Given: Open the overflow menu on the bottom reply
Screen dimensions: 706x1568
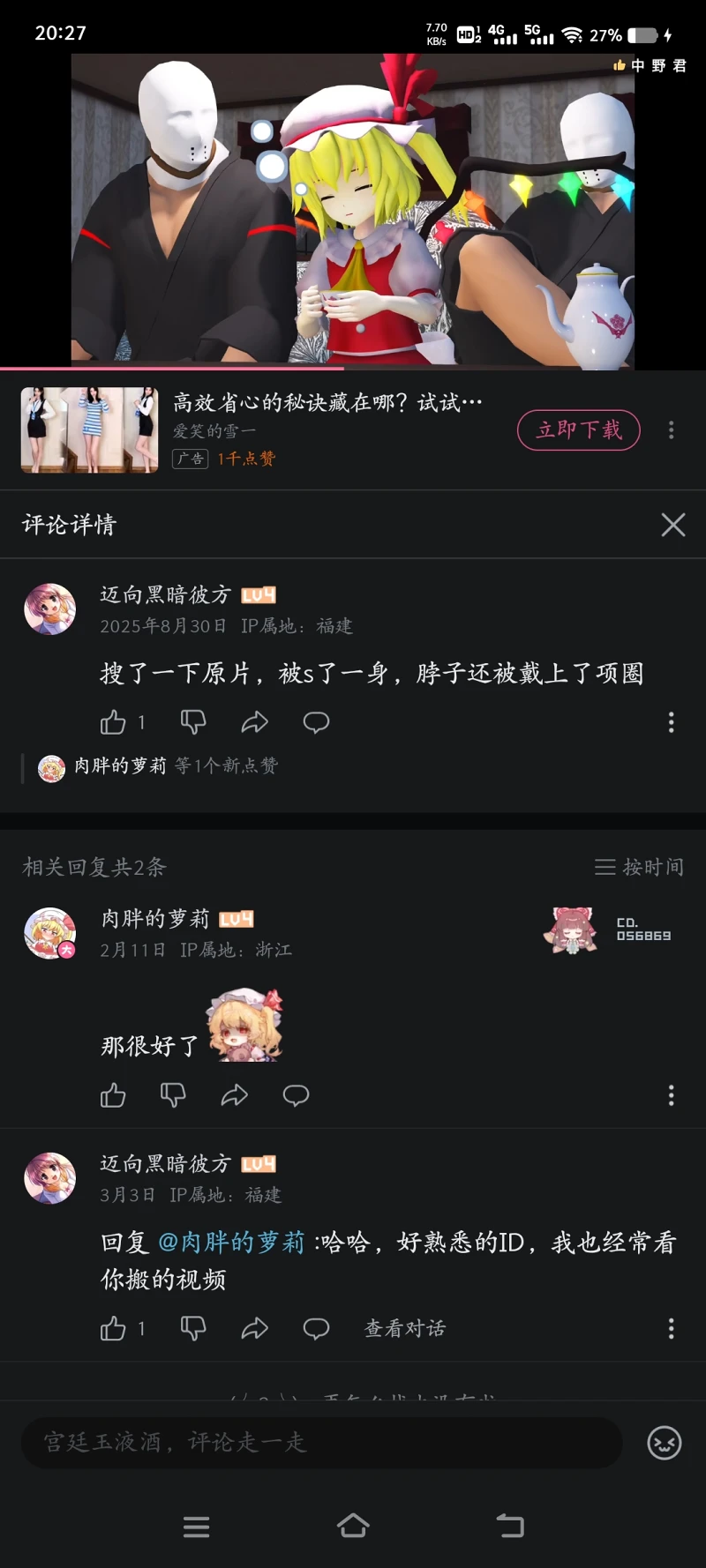Looking at the screenshot, I should click(671, 1329).
